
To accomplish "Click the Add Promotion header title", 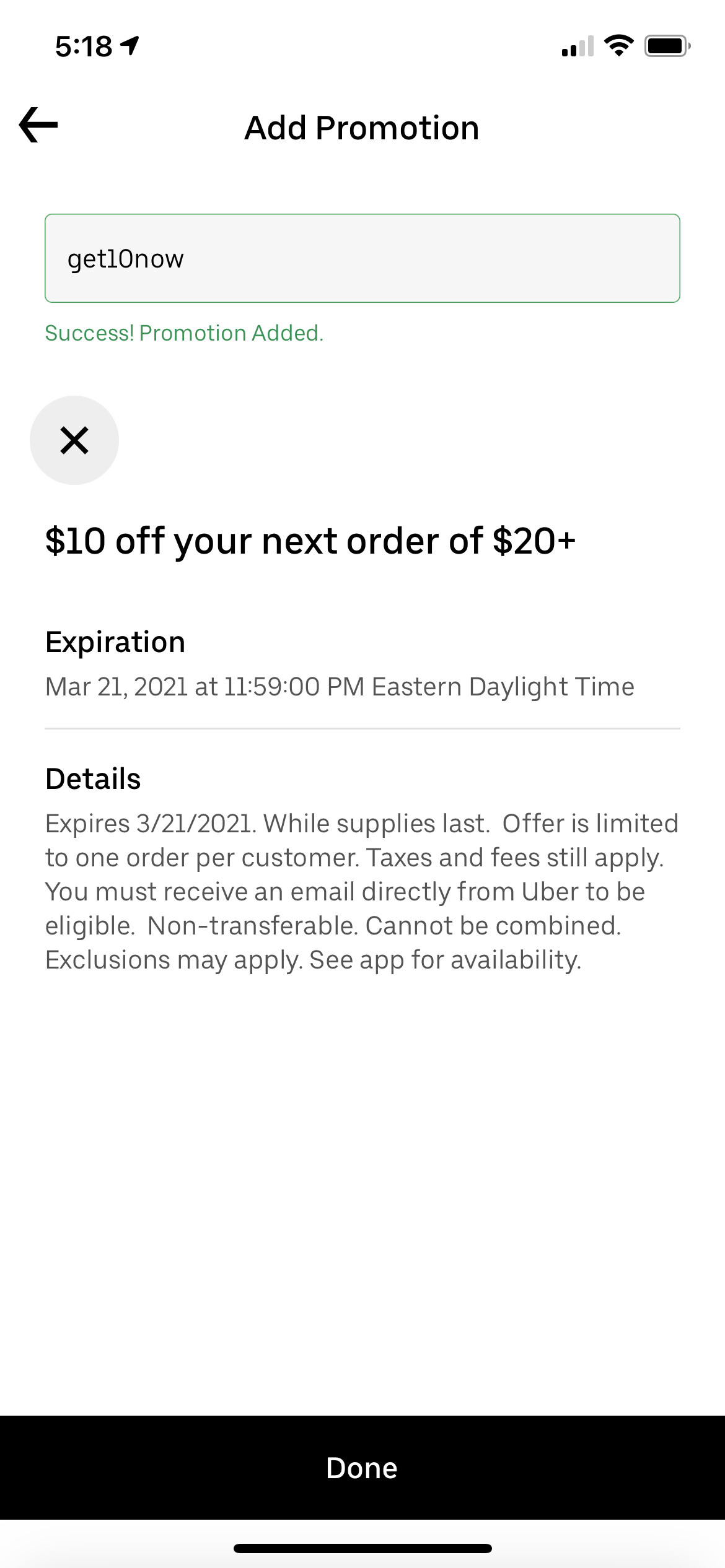I will (x=362, y=128).
